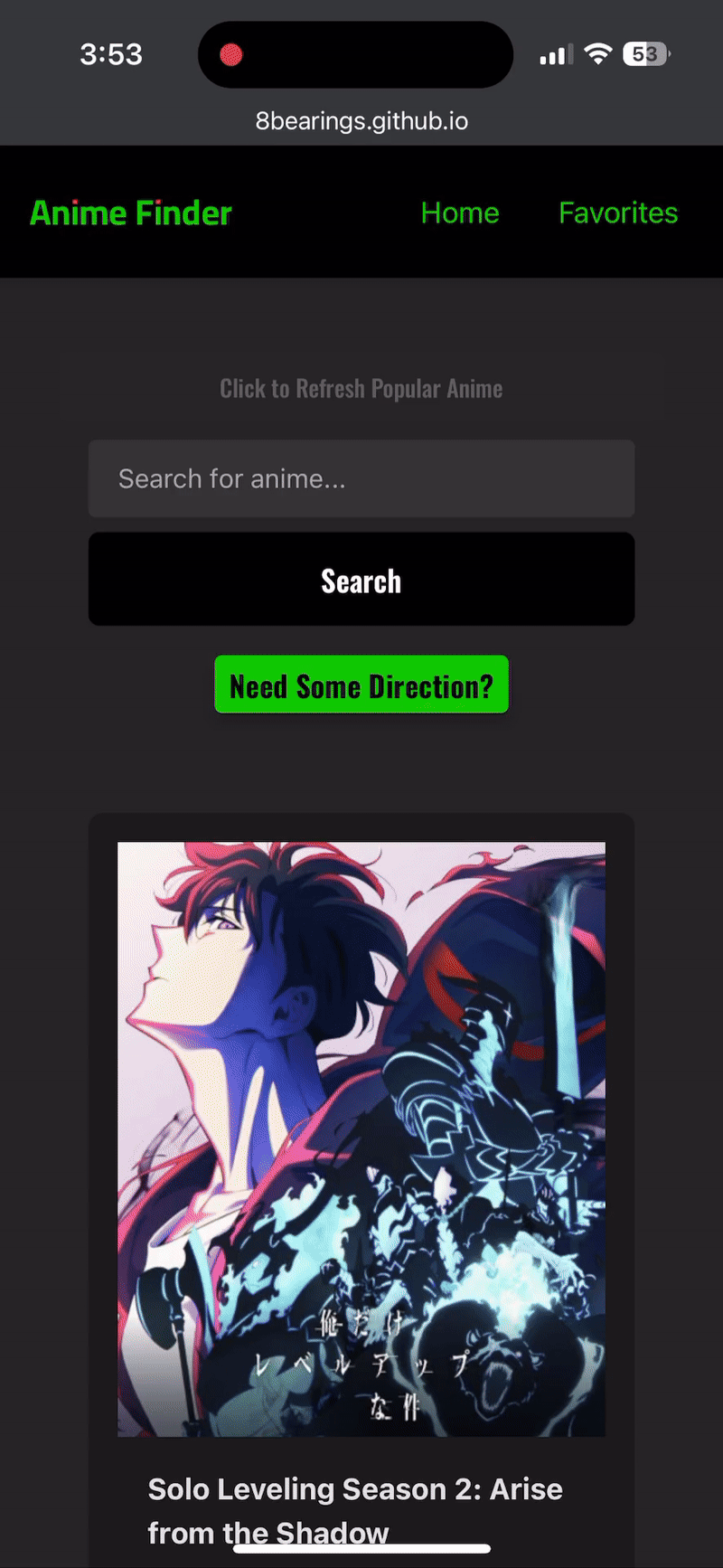Screen dimensions: 723x1568
Task: Open the Favorites page
Action: tap(618, 213)
